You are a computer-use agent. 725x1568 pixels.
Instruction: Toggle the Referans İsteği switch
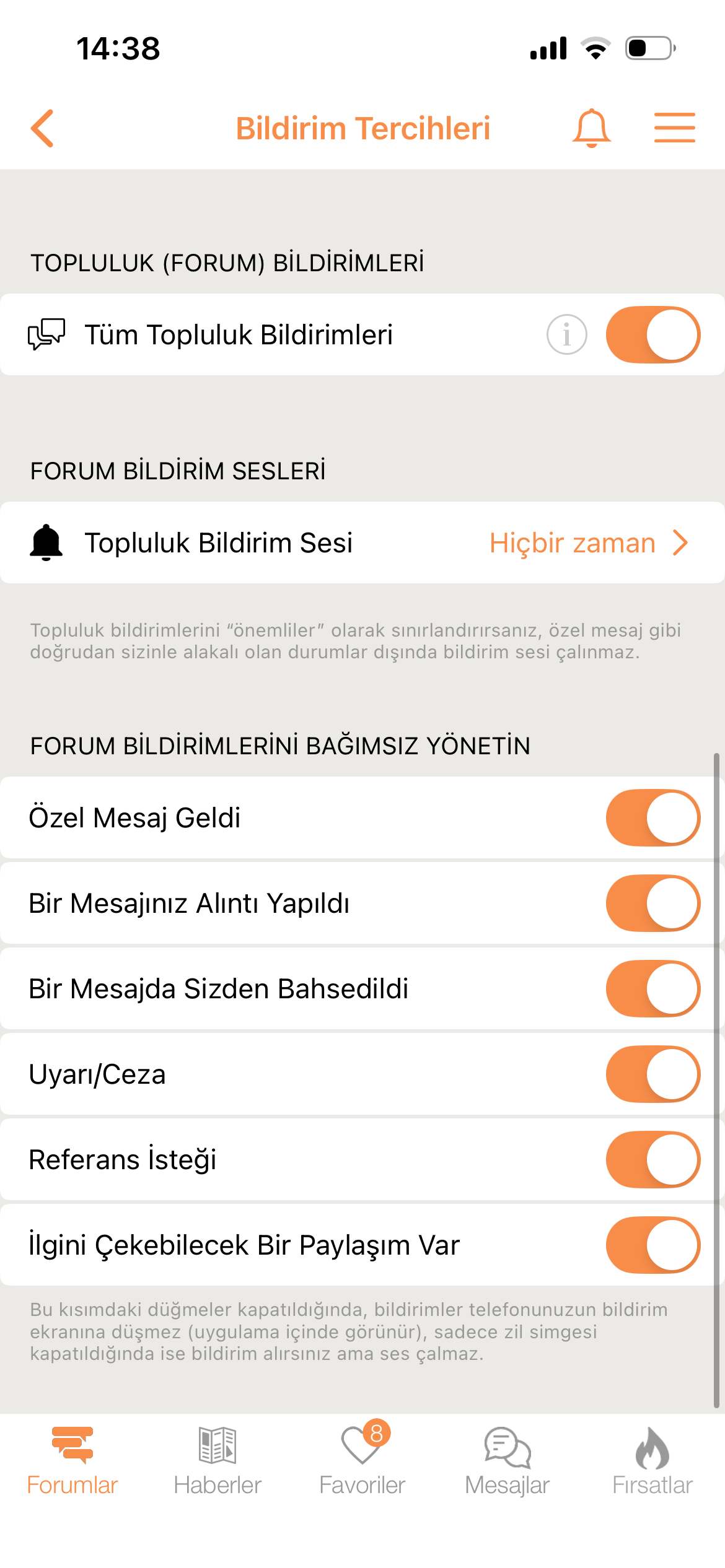(652, 1159)
